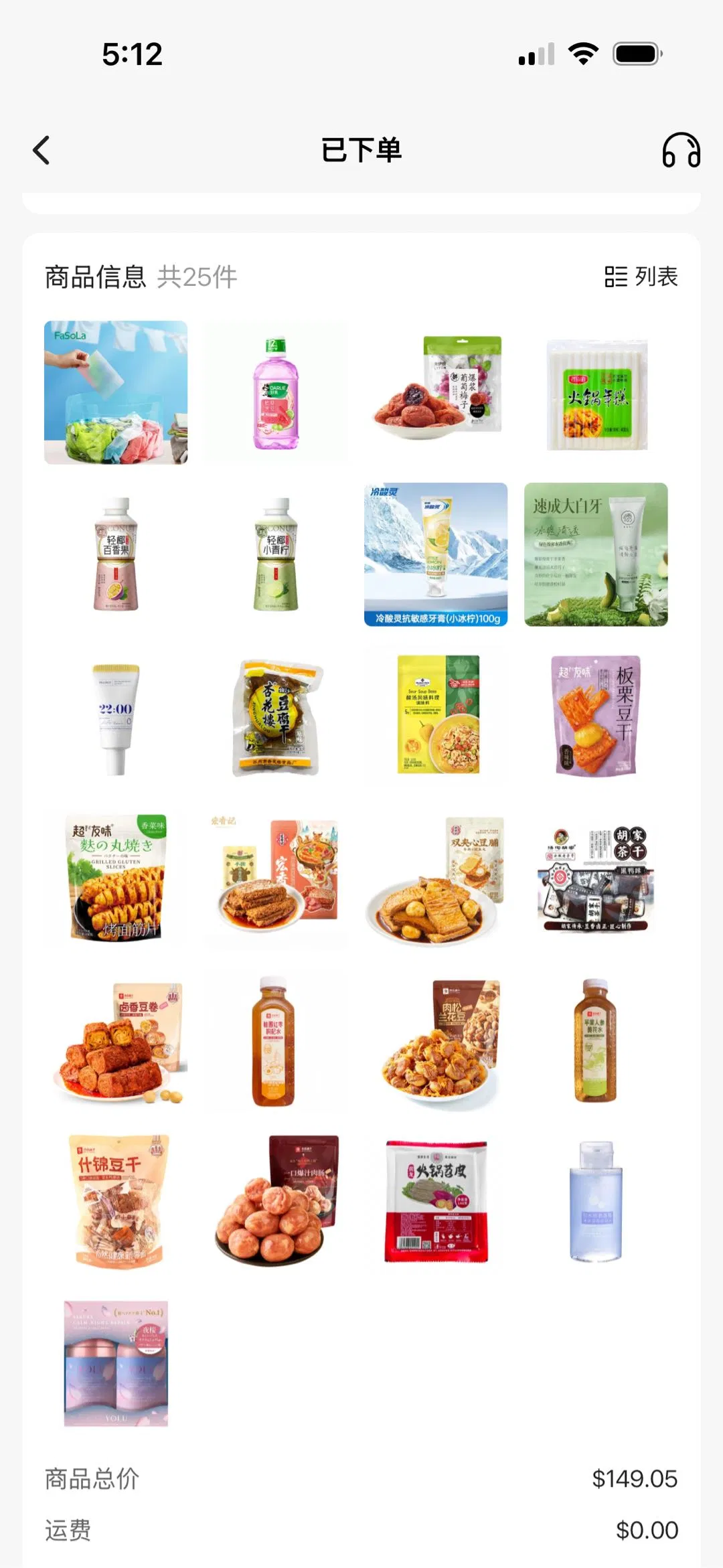Open the 烤面筋片 snack product
Screen dimensions: 723x1568
(116, 877)
